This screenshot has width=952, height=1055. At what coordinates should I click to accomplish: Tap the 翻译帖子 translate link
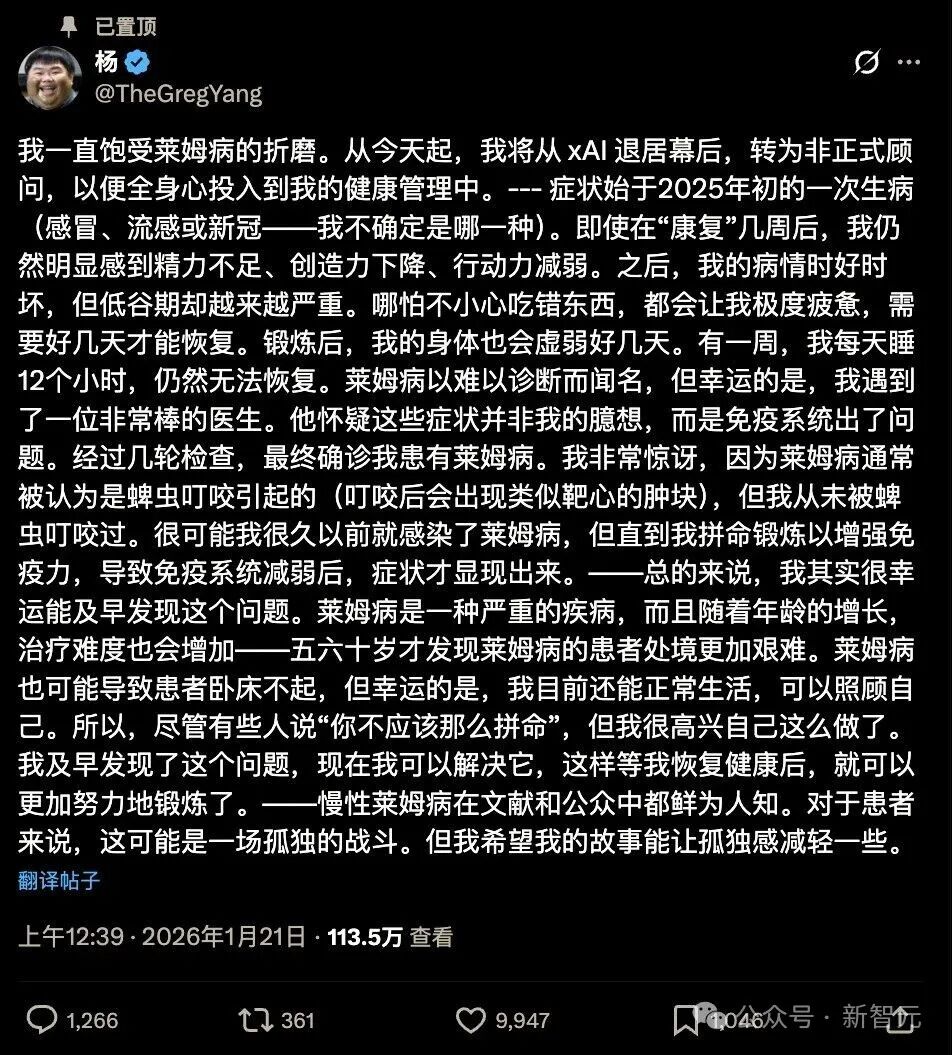tap(59, 881)
